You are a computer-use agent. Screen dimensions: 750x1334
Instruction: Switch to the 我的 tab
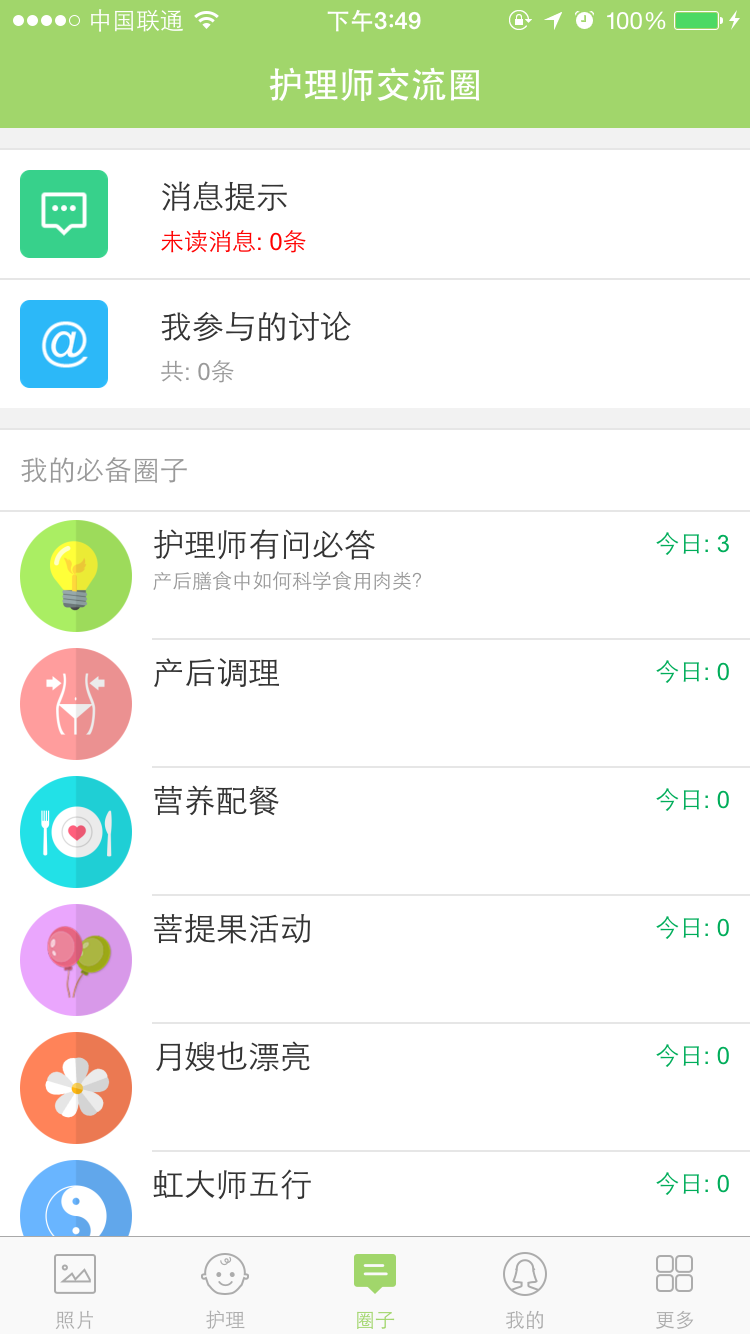coord(525,1288)
